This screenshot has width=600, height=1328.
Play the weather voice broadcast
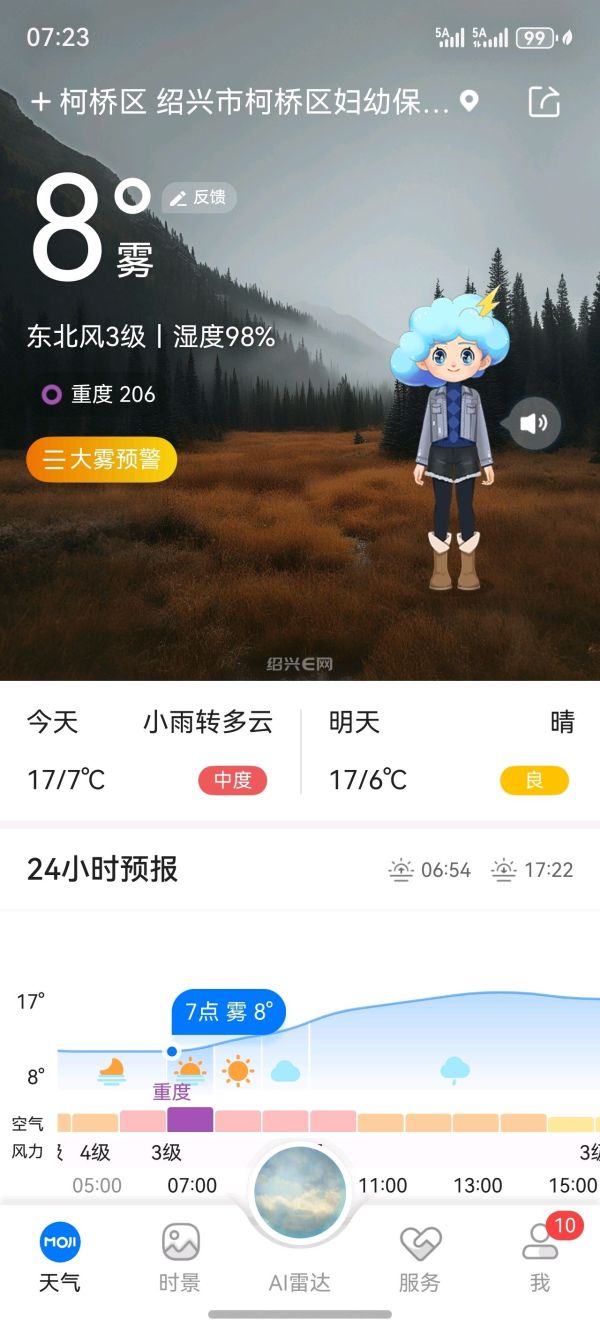[x=534, y=423]
